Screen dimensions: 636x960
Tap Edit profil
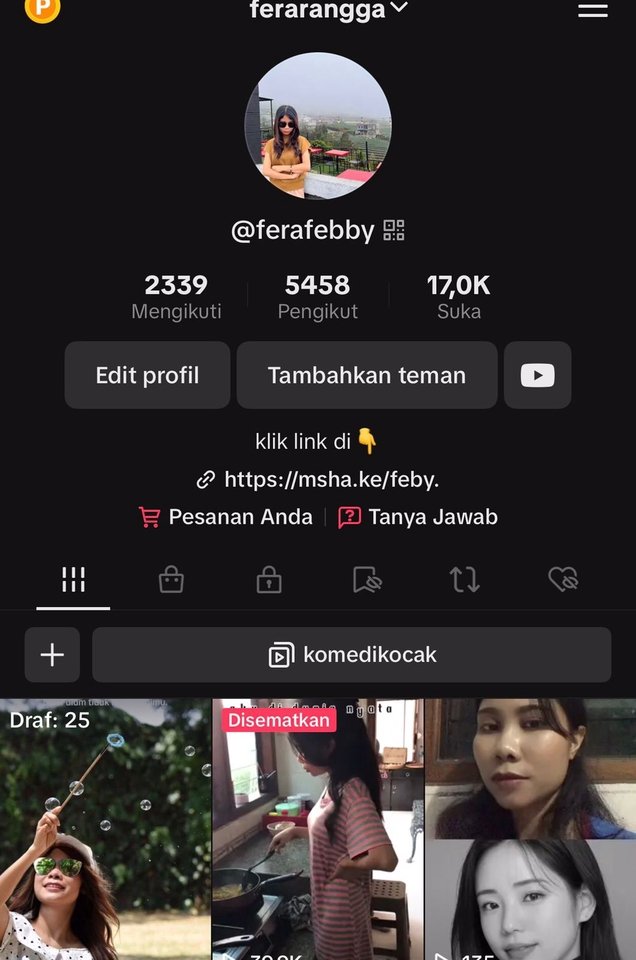tap(147, 375)
